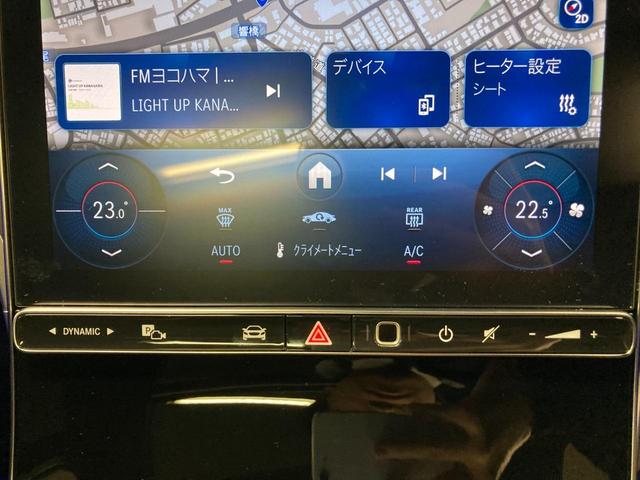
Task: Open the デバイス device card
Action: point(387,88)
